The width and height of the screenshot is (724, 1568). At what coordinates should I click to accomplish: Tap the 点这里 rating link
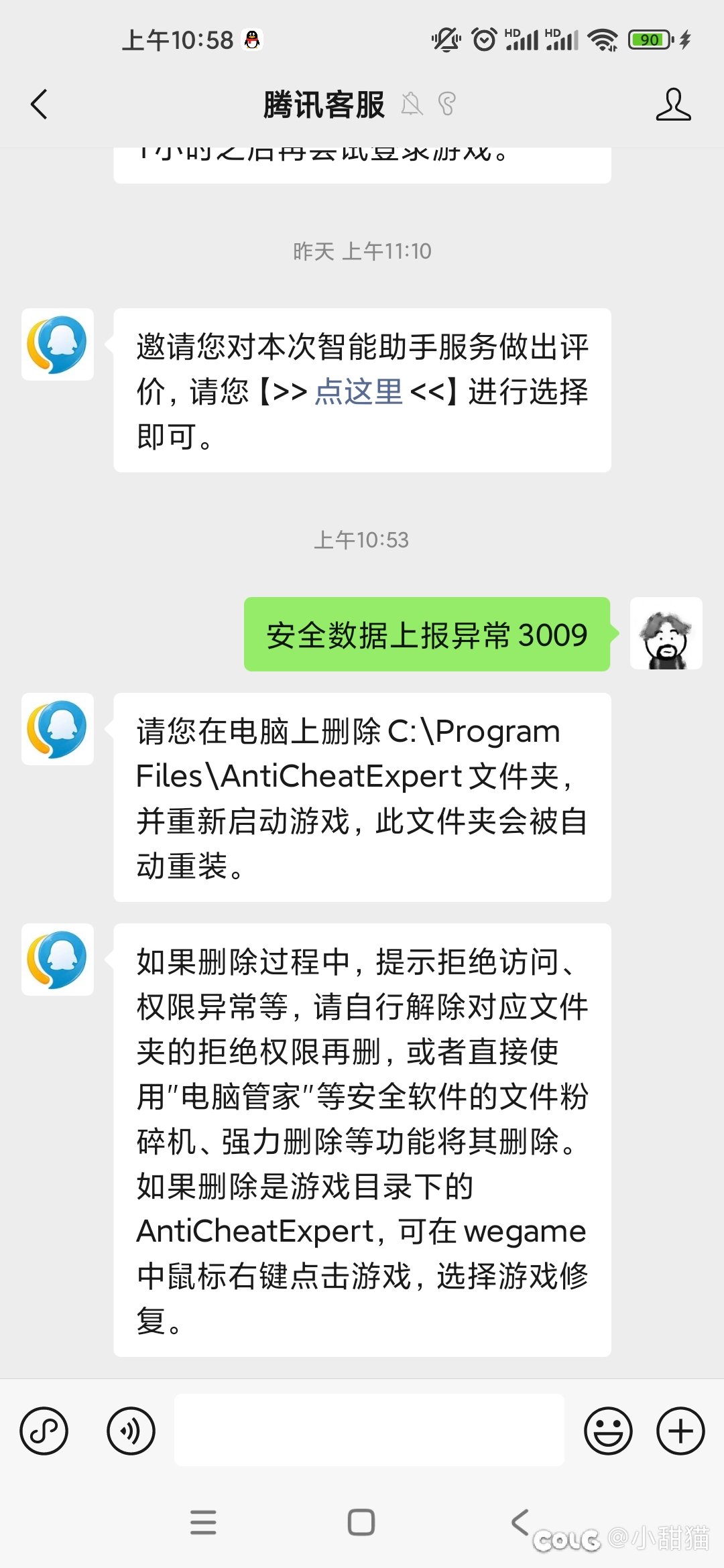point(359,392)
